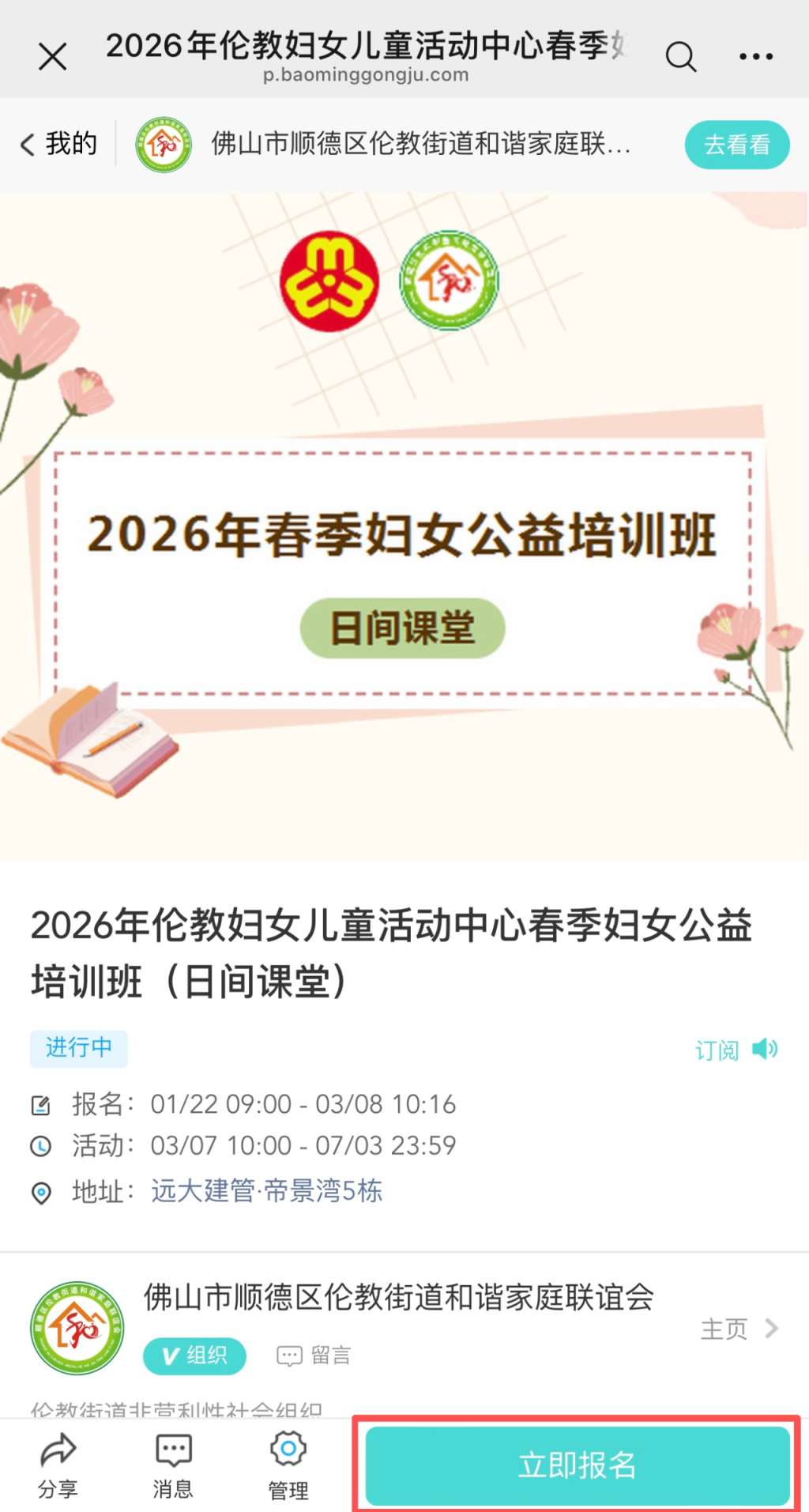Subscribe via the 订阅 button
809x1512 pixels.
click(735, 1050)
